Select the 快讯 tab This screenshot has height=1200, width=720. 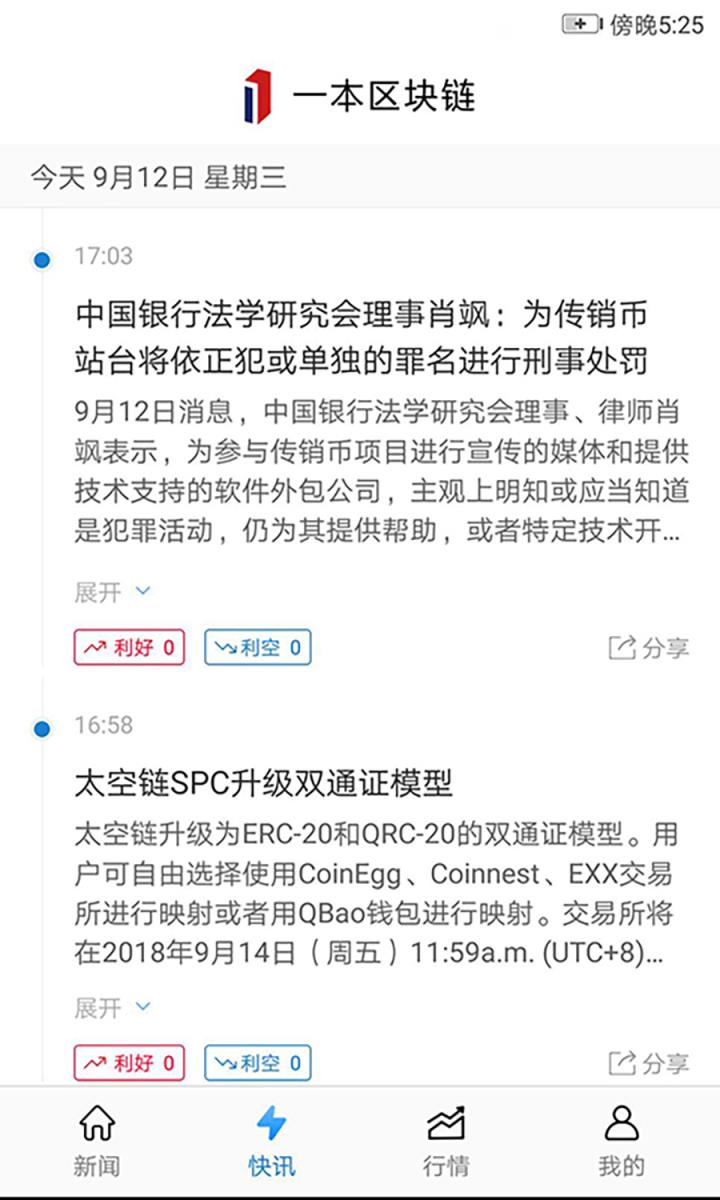(x=272, y=1140)
